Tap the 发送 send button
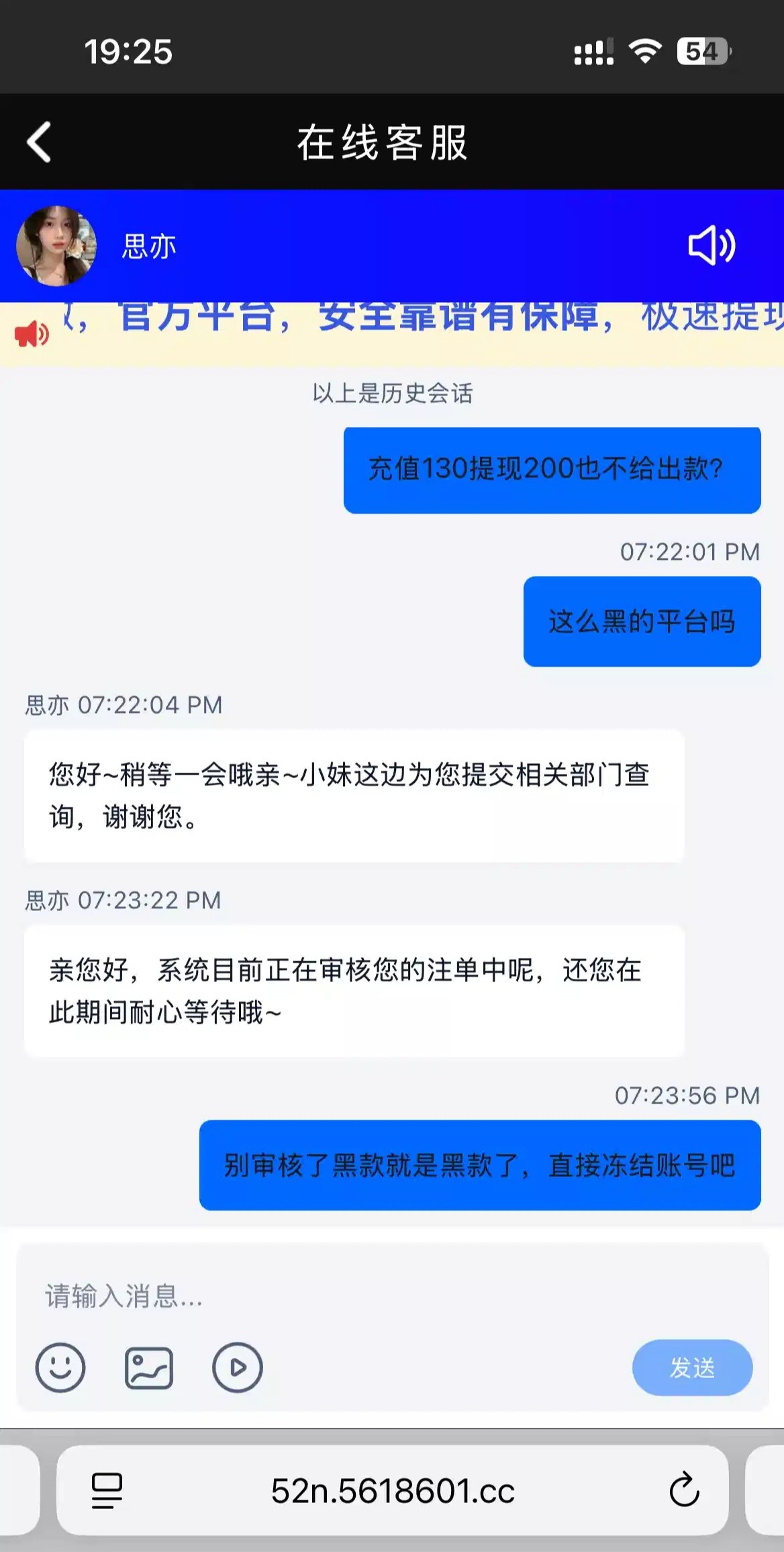The image size is (784, 1552). pyautogui.click(x=692, y=1368)
